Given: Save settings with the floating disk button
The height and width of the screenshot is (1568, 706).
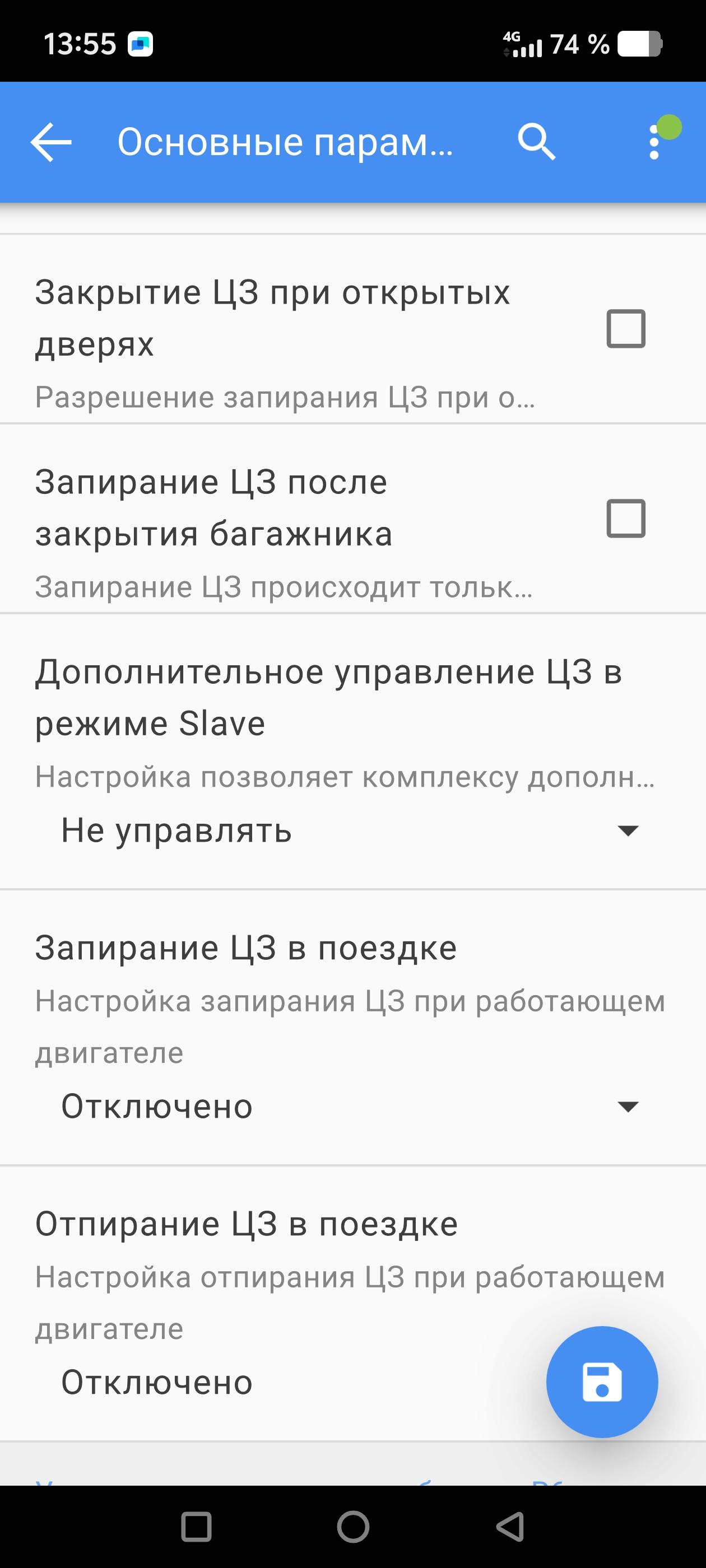Looking at the screenshot, I should [x=602, y=1382].
